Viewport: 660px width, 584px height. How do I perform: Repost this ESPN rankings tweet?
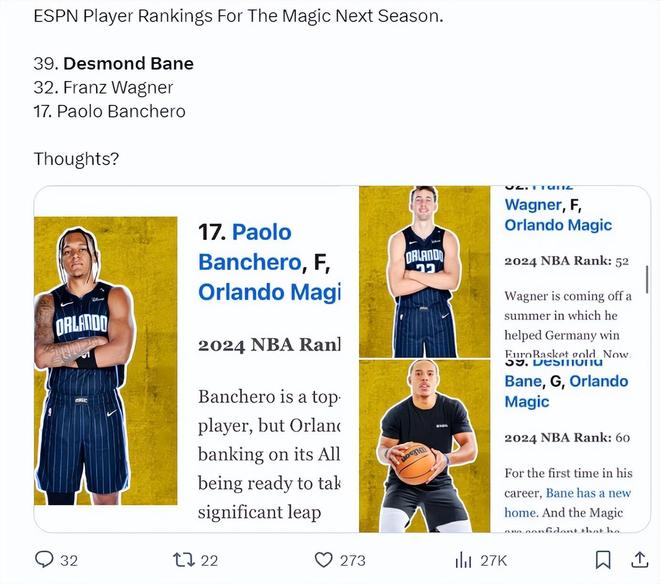[x=185, y=560]
